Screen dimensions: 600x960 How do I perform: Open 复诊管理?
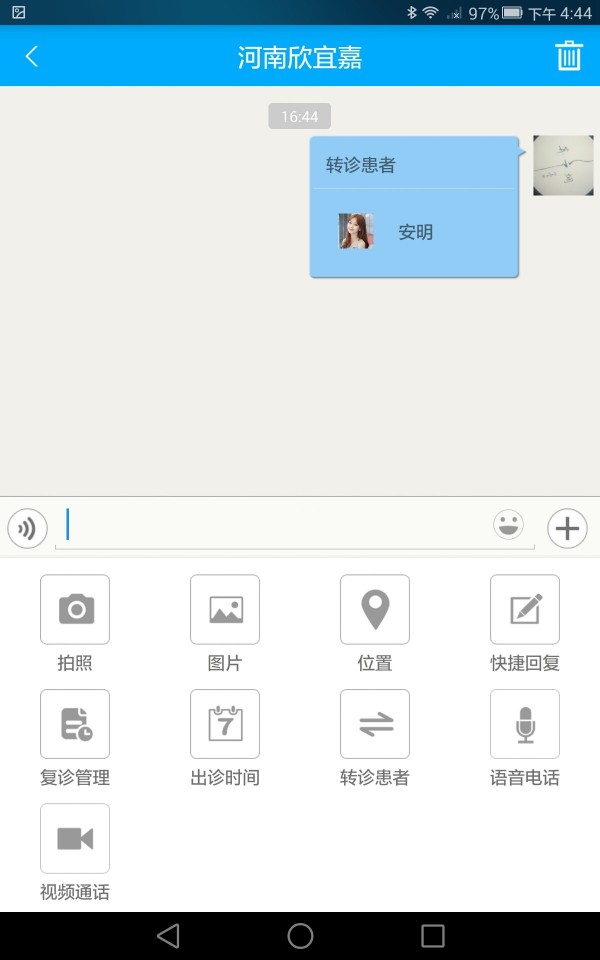point(75,724)
